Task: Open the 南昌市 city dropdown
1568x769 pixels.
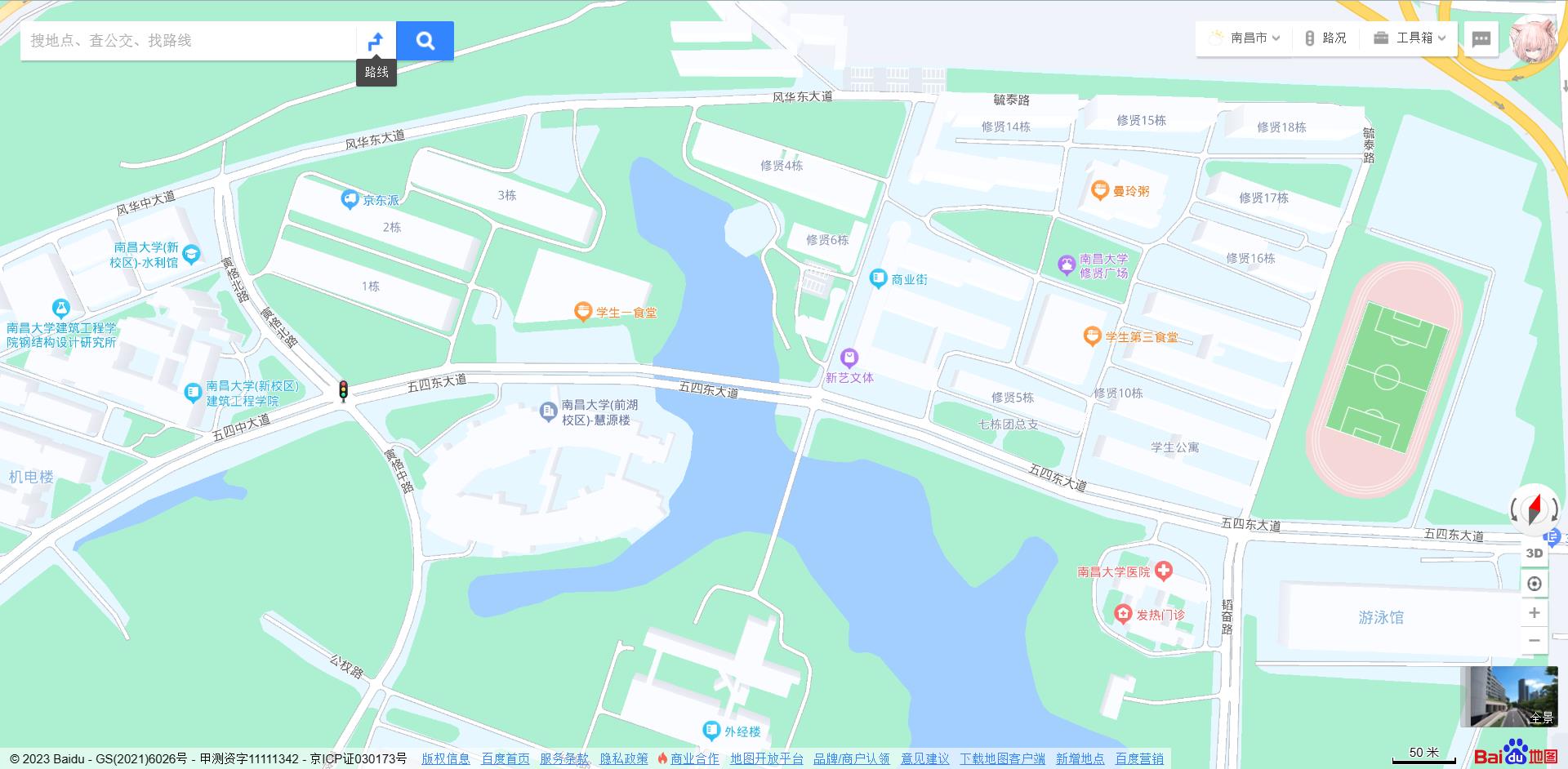Action: pyautogui.click(x=1245, y=38)
